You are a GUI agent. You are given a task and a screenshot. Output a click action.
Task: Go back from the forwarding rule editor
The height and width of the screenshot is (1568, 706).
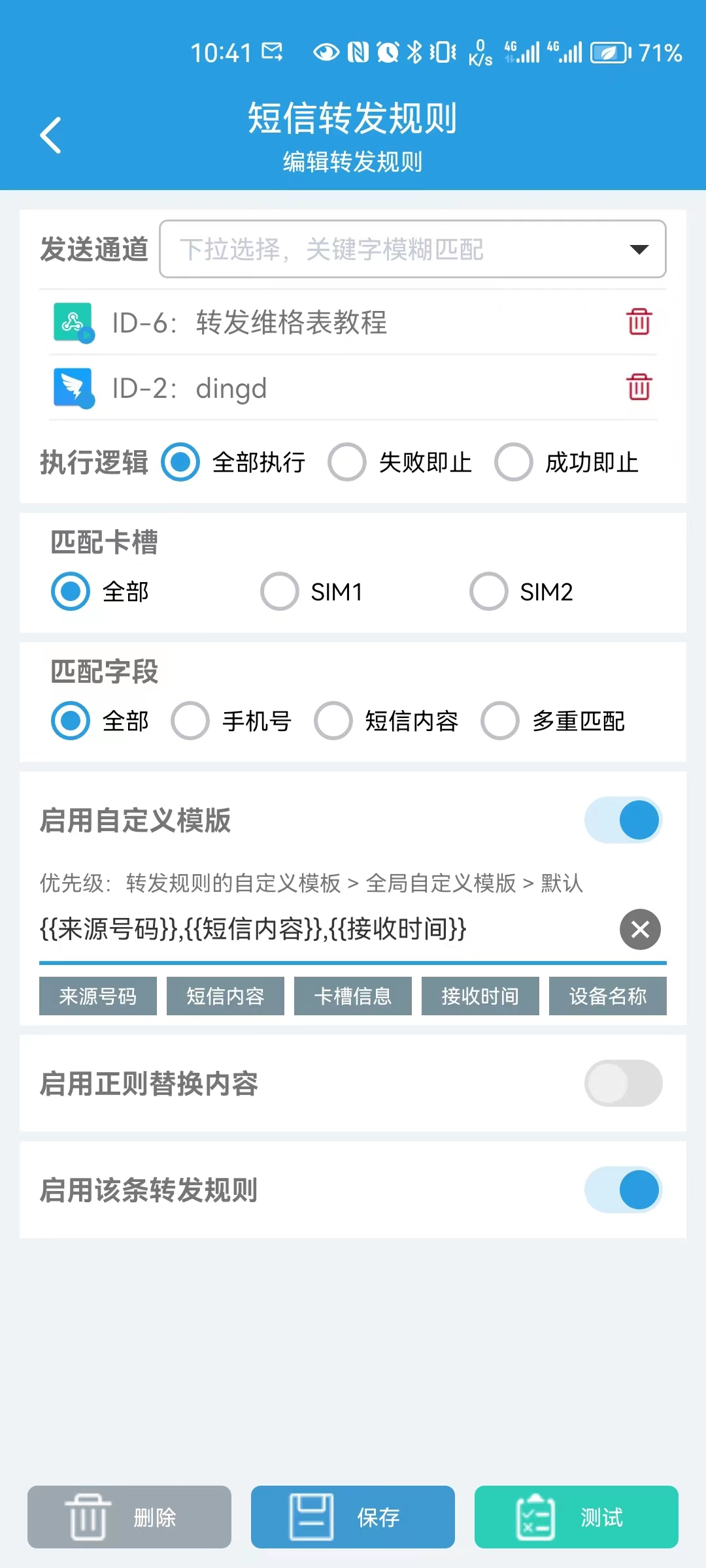pyautogui.click(x=50, y=135)
